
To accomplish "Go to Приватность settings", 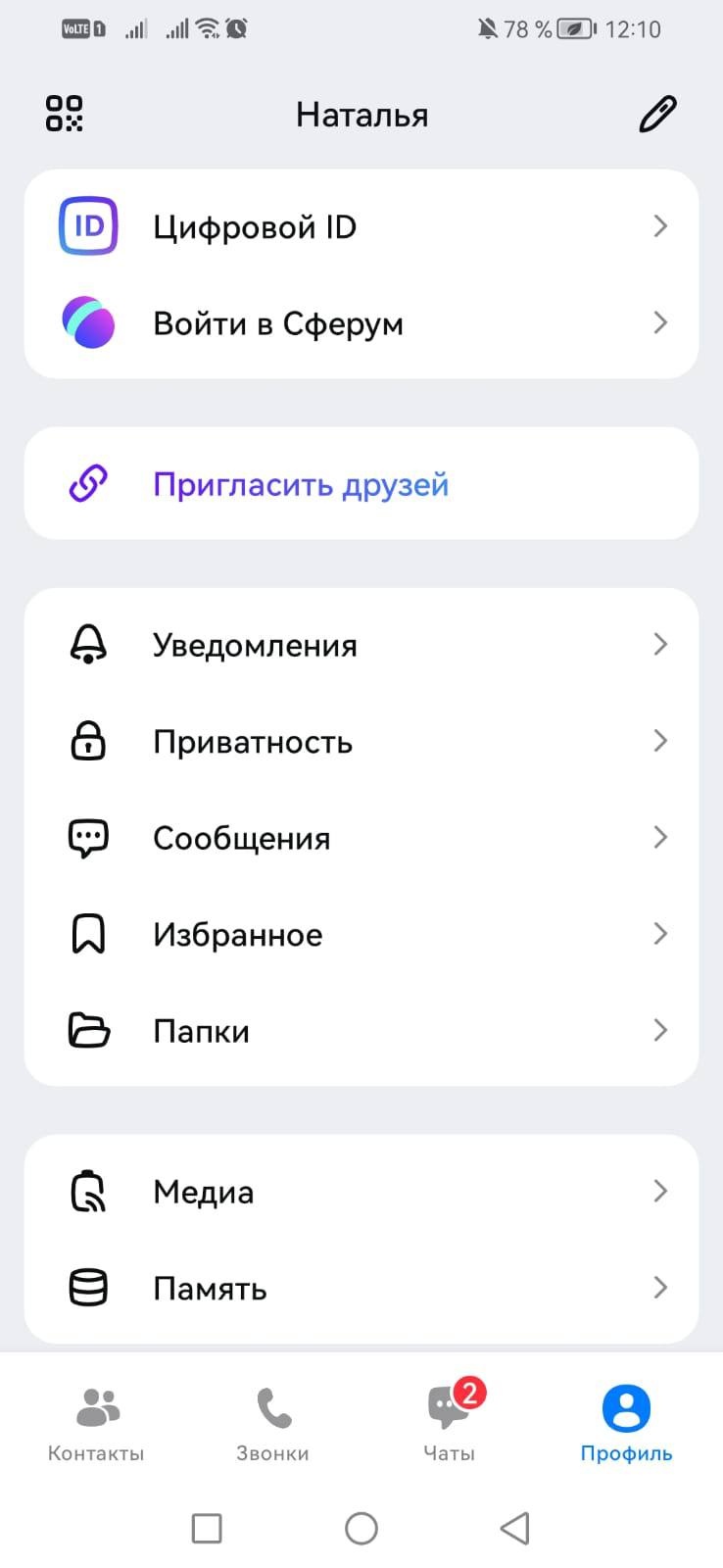I will click(361, 742).
